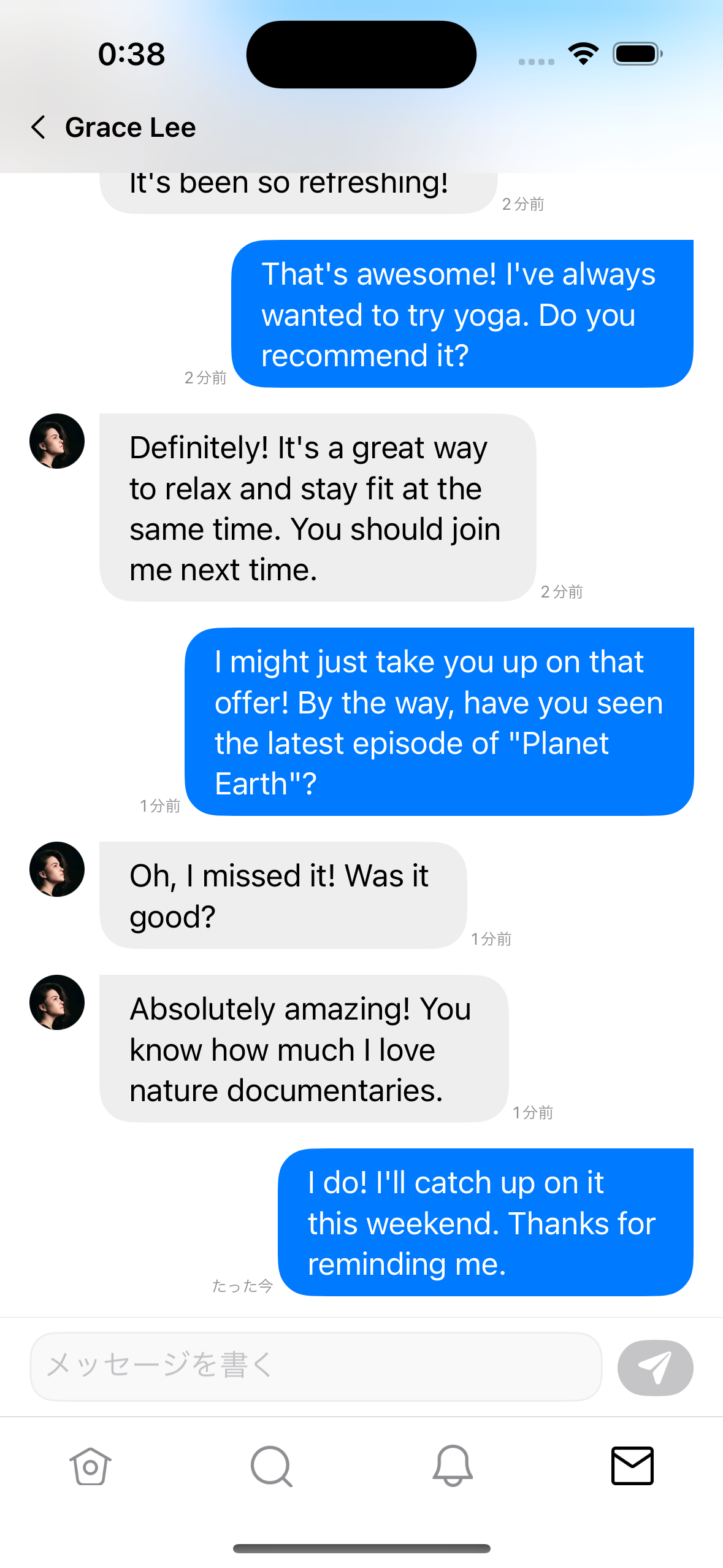723x1568 pixels.
Task: Tap Grace's avatar beside "Absolutely amazing!" message
Action: (x=57, y=1002)
